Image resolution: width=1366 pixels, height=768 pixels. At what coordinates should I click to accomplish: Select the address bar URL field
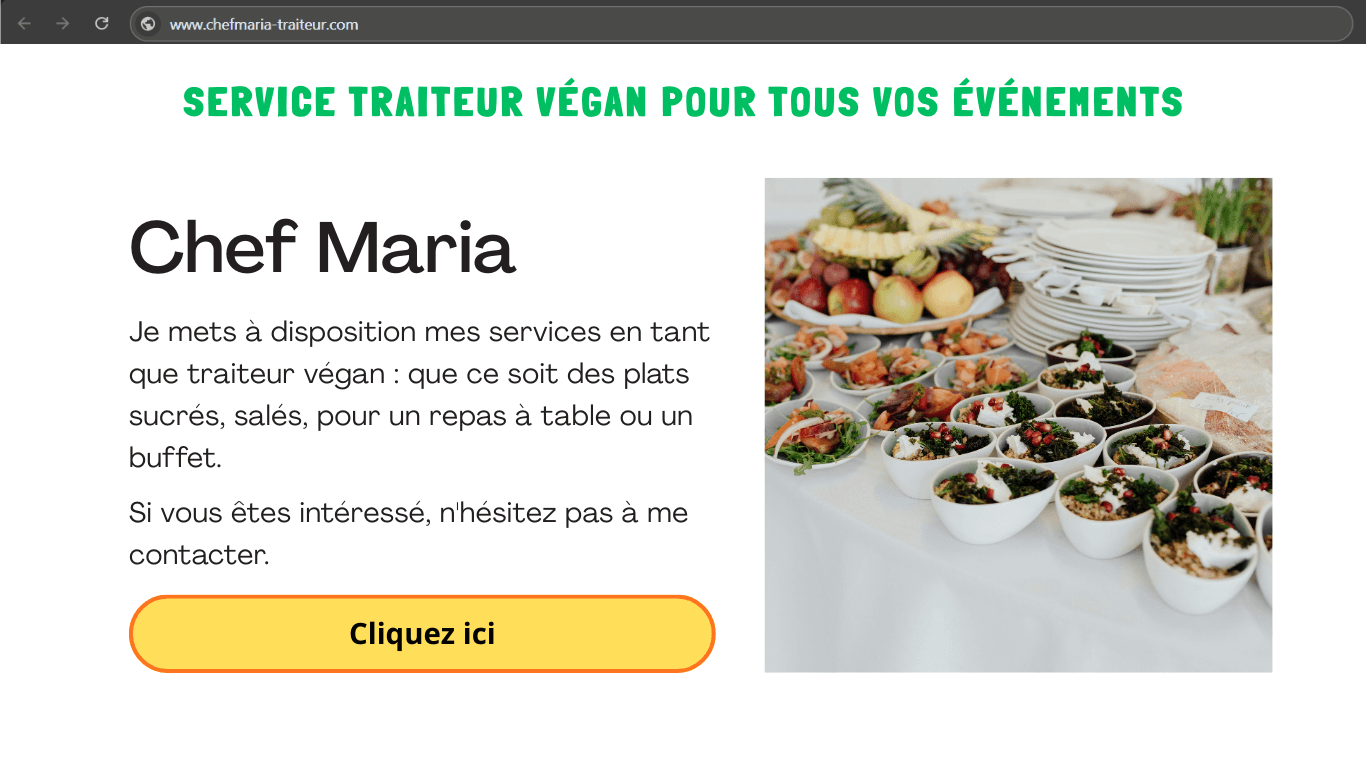click(700, 24)
